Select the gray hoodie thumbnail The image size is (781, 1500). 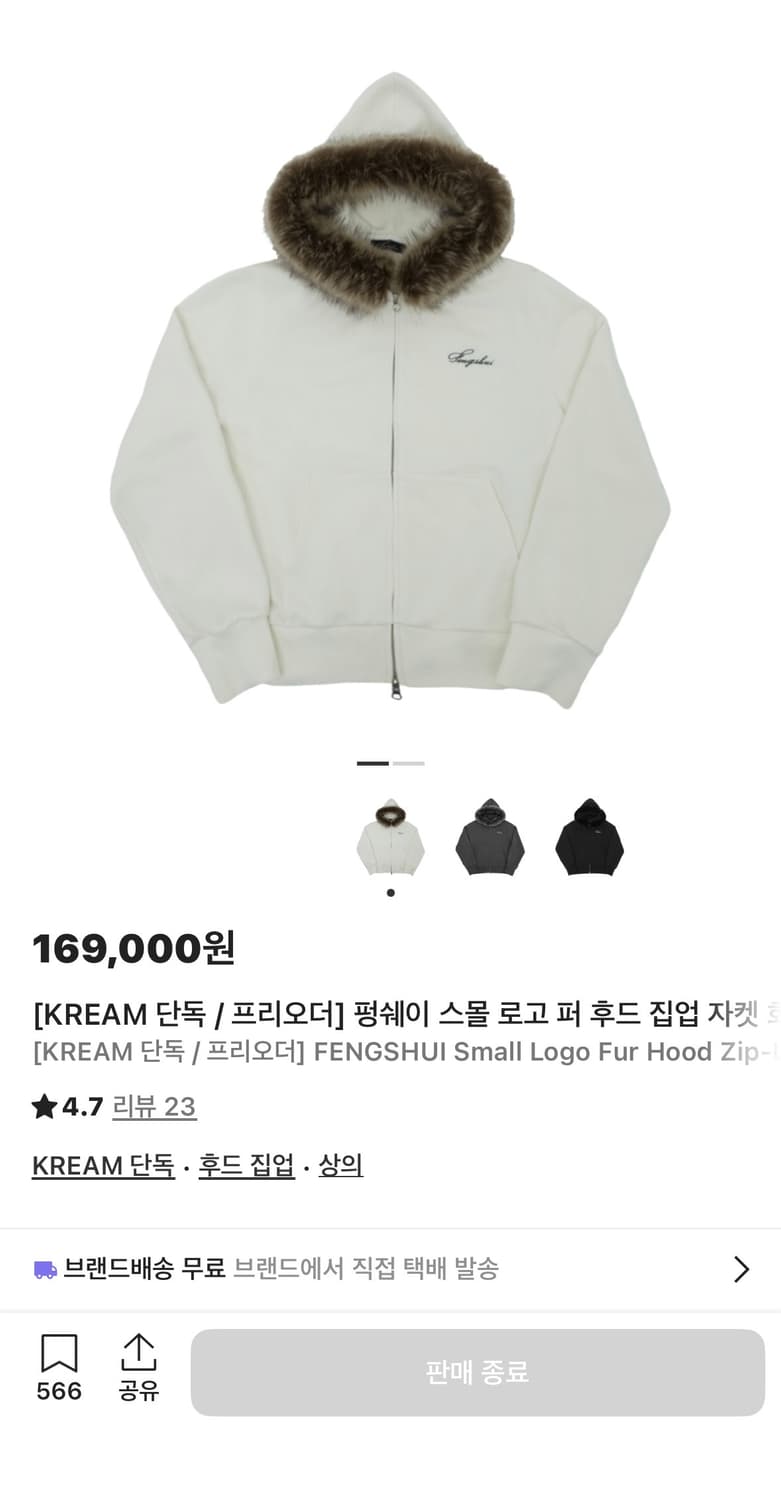point(489,838)
